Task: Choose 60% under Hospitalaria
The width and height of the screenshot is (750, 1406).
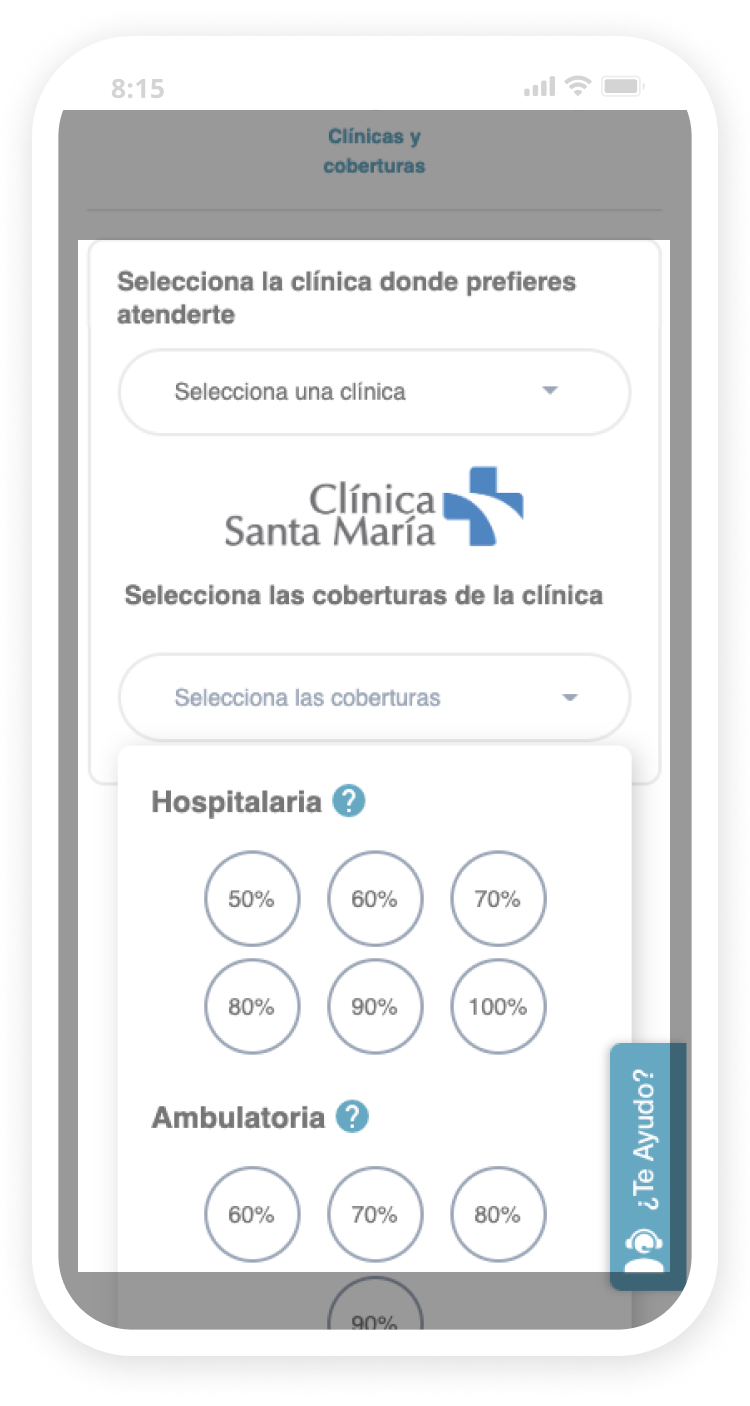Action: tap(375, 899)
